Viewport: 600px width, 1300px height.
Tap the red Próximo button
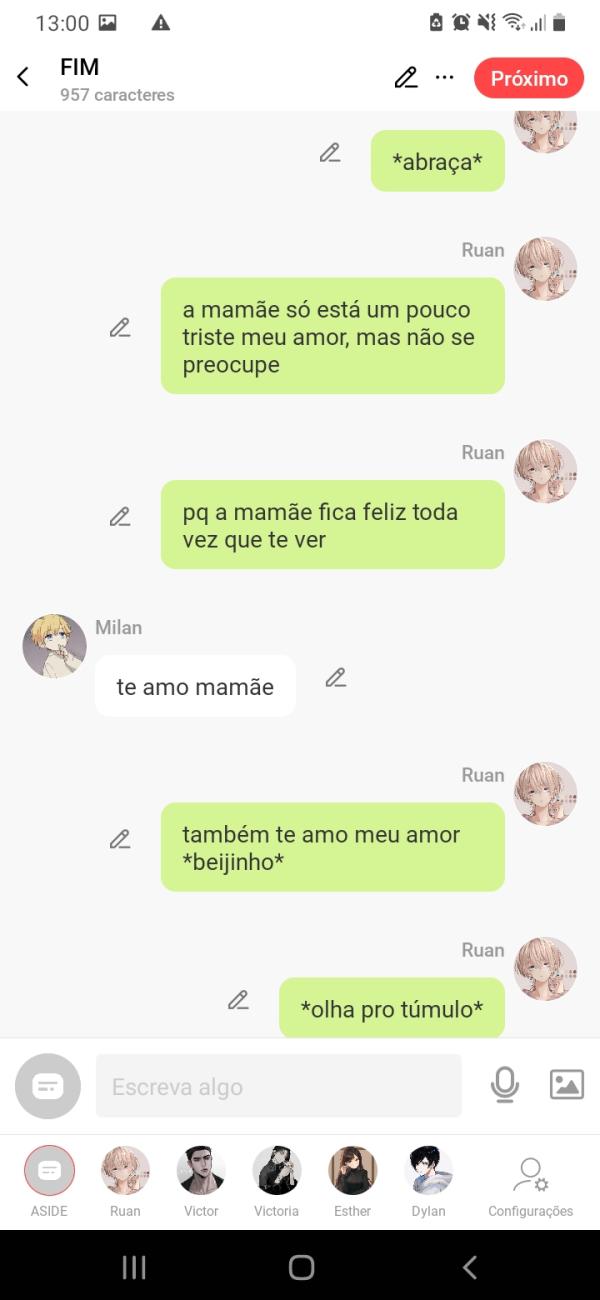pyautogui.click(x=529, y=78)
